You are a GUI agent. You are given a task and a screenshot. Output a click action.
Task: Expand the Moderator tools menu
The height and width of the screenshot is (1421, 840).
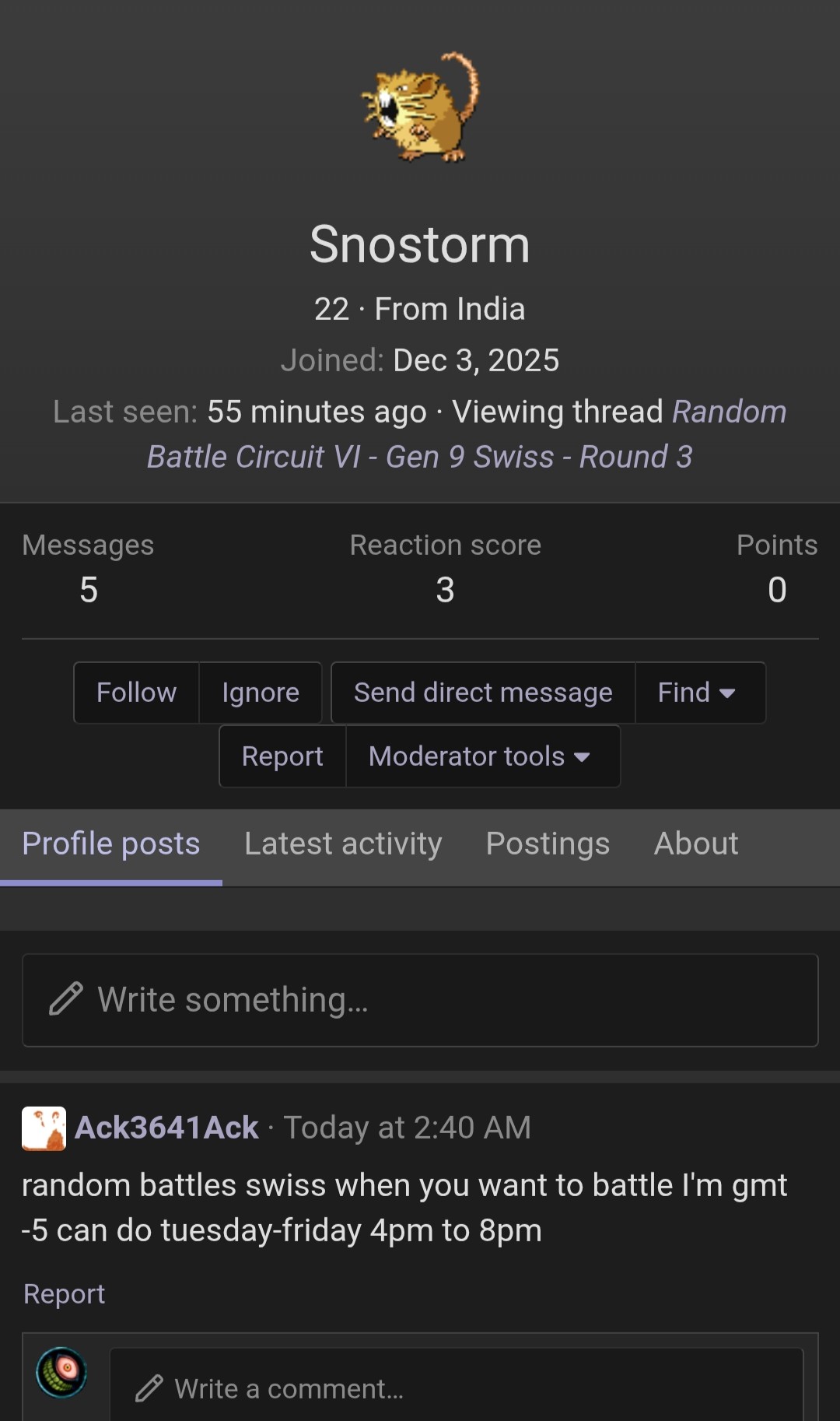(x=480, y=756)
